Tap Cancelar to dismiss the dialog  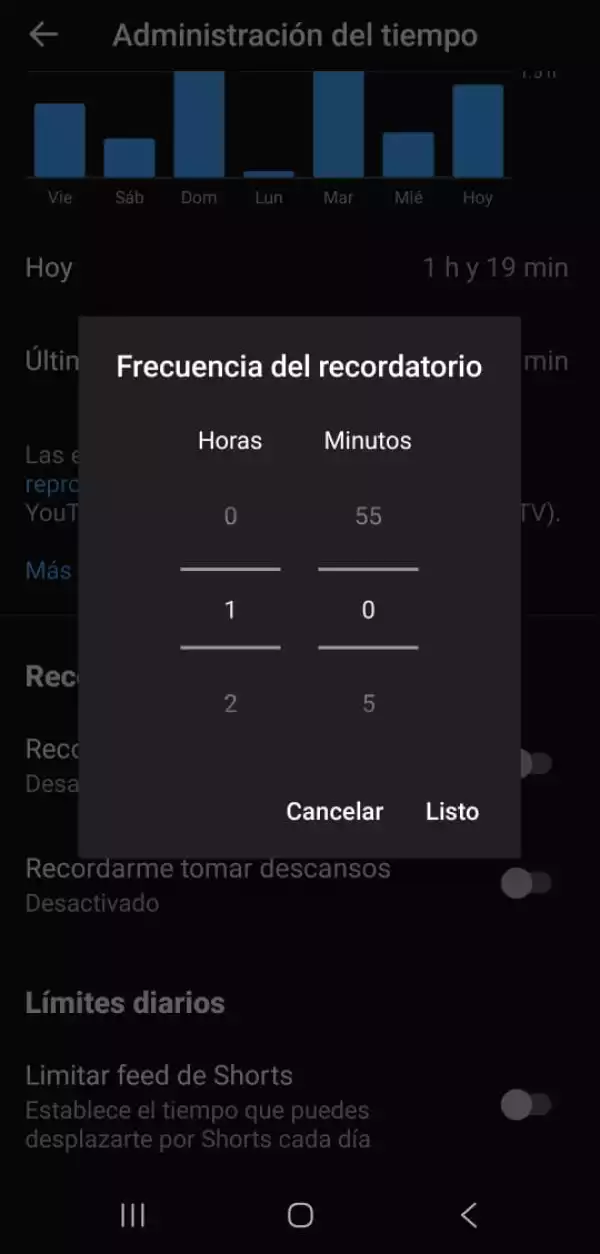(x=334, y=811)
